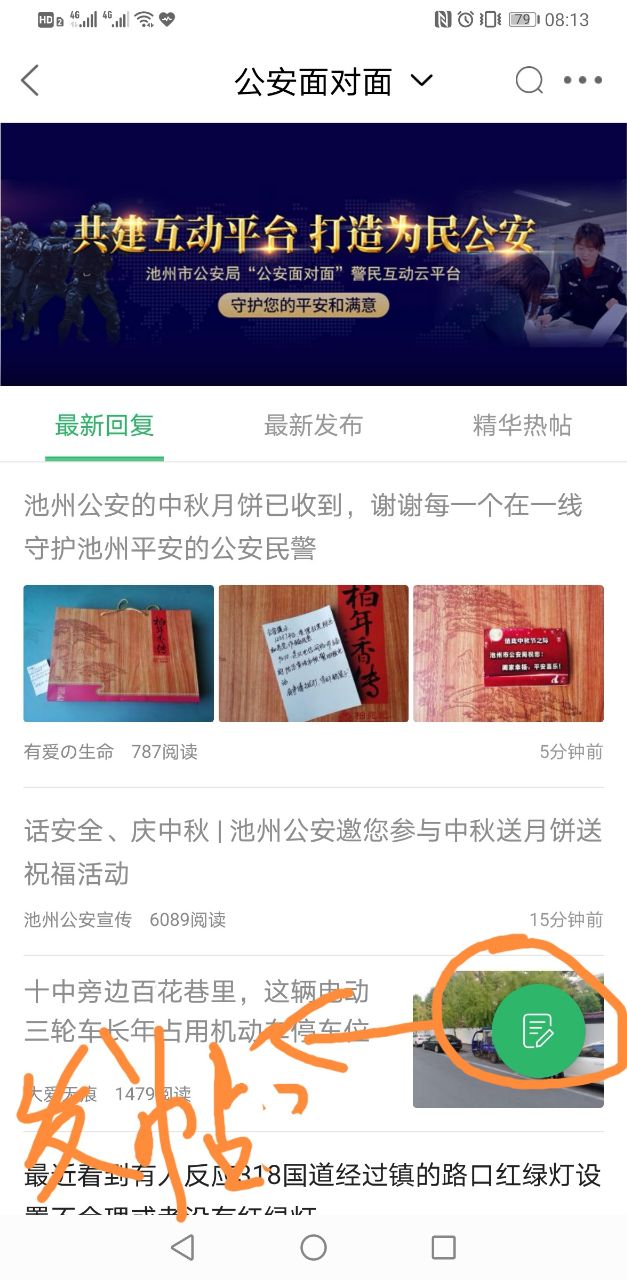Tap the system home button

(313, 1247)
